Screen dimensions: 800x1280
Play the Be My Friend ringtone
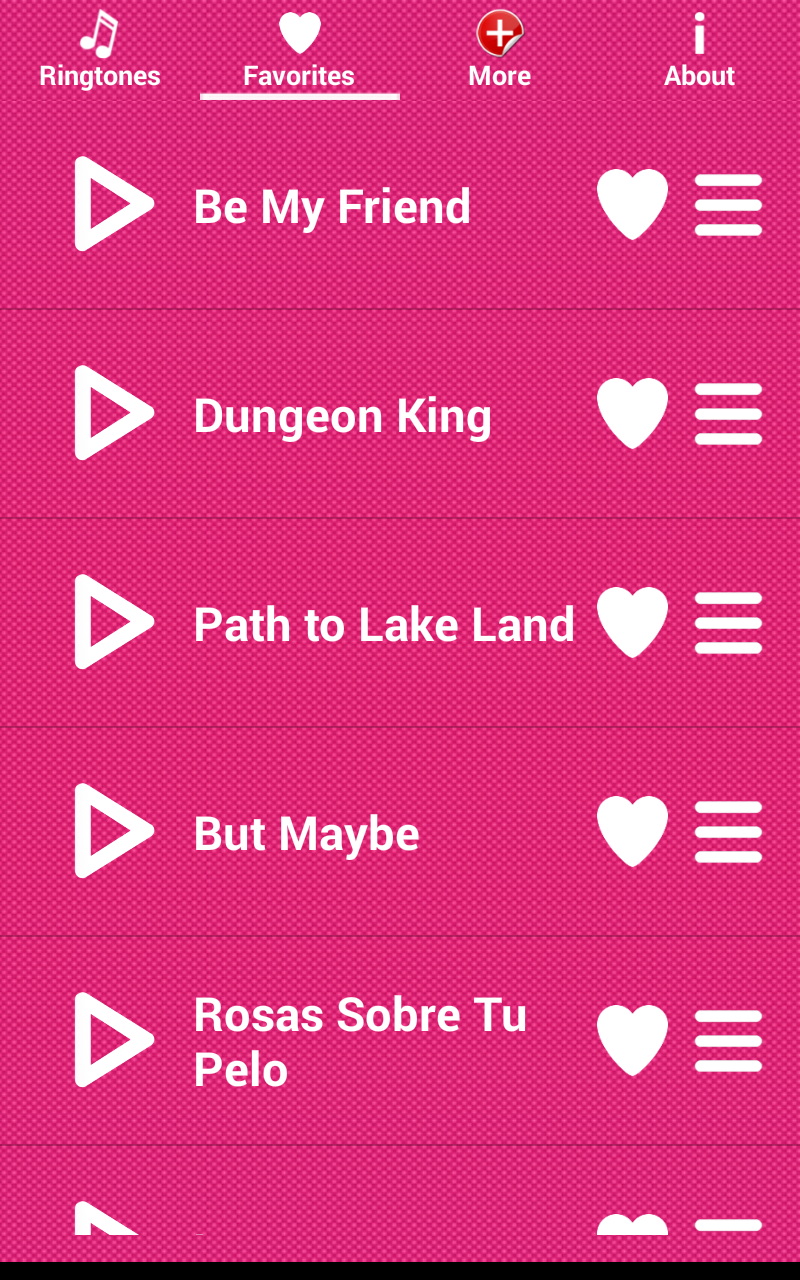(x=112, y=204)
